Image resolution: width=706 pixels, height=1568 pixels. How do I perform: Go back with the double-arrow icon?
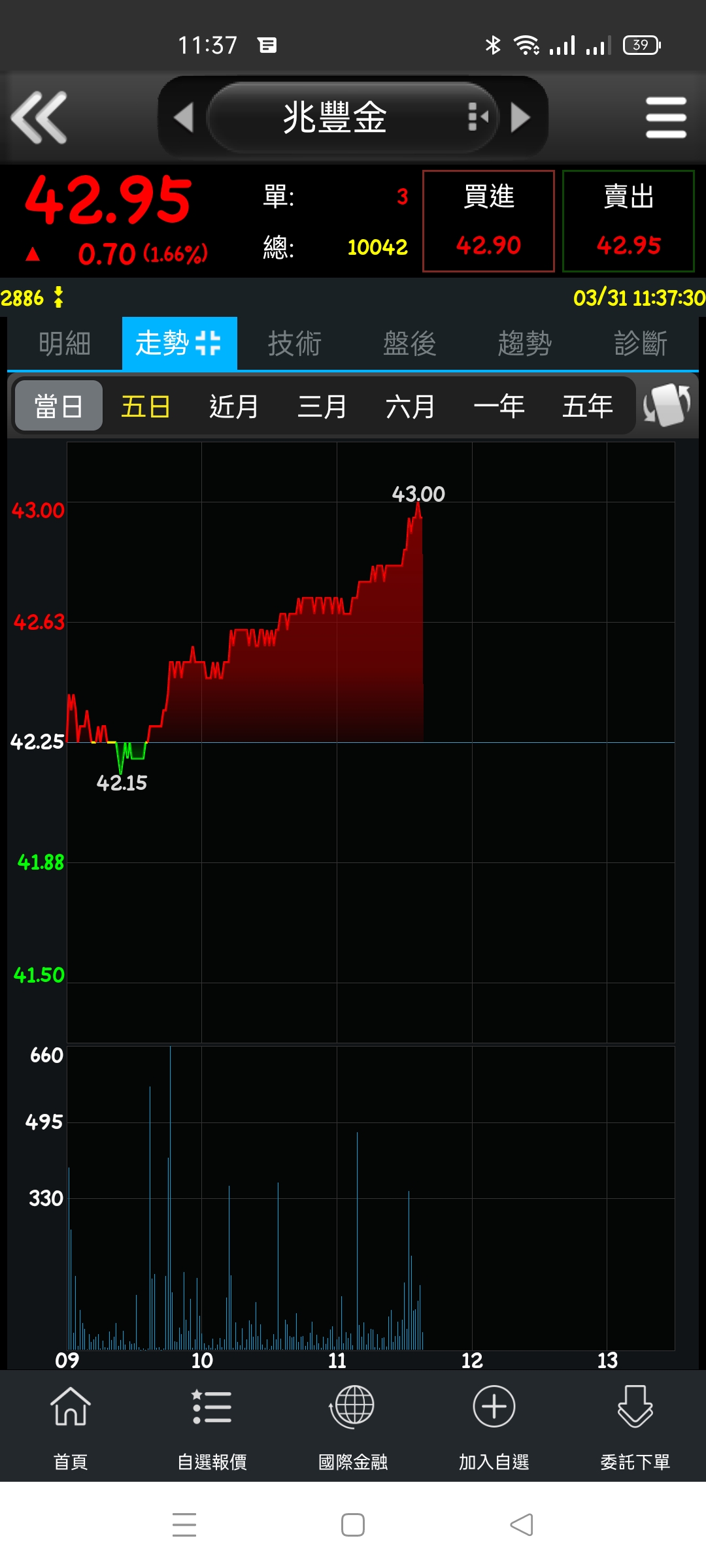point(39,118)
